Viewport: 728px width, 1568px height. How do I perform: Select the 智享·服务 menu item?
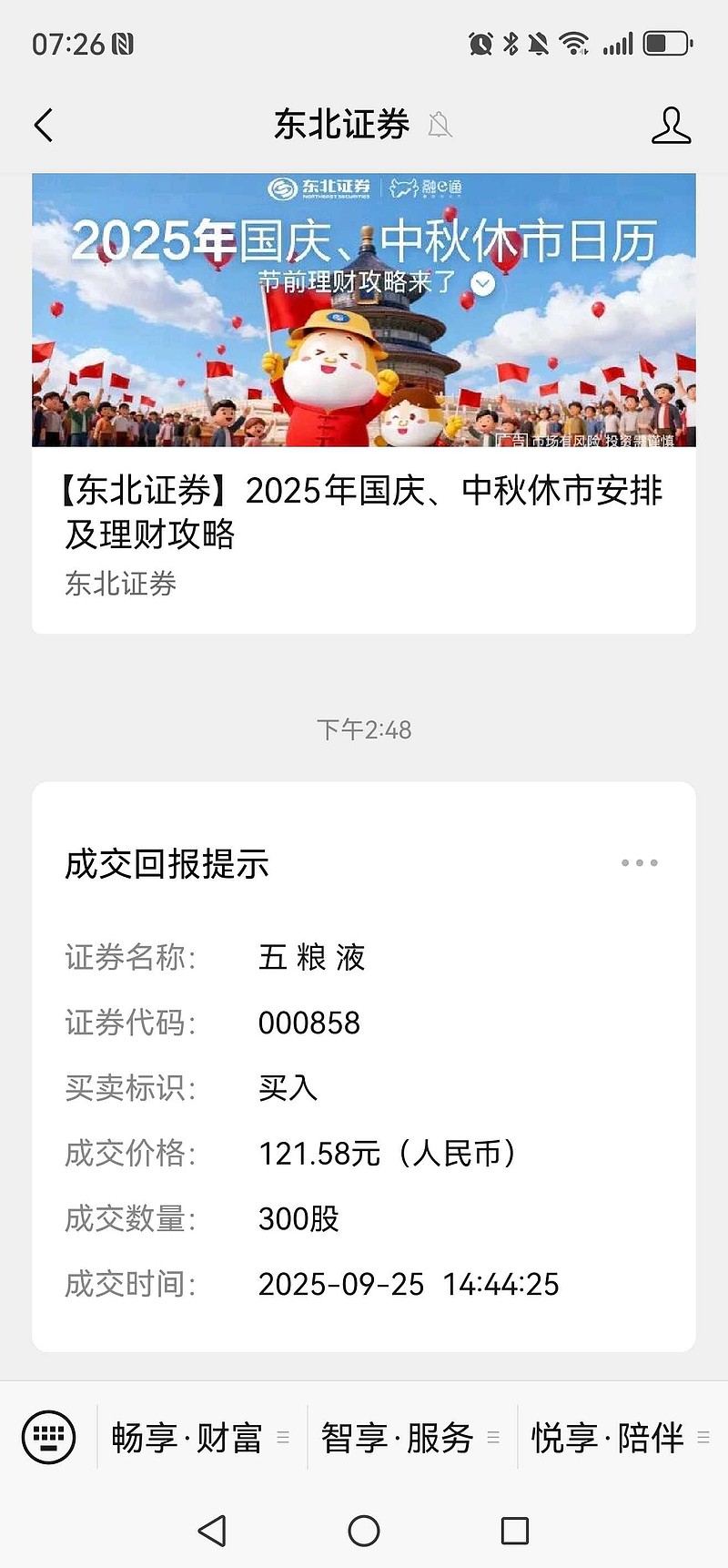coord(396,1436)
